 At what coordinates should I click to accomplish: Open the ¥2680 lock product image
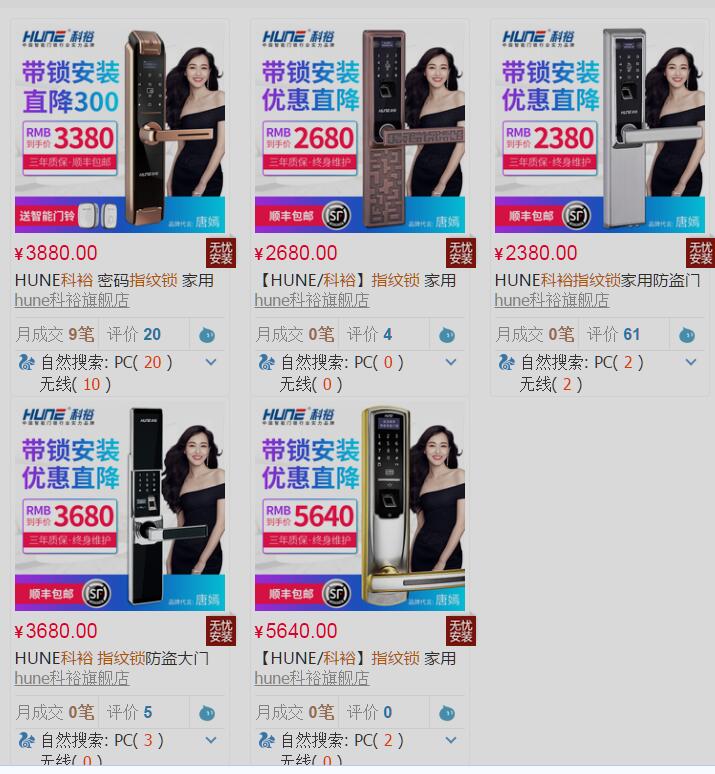click(360, 130)
